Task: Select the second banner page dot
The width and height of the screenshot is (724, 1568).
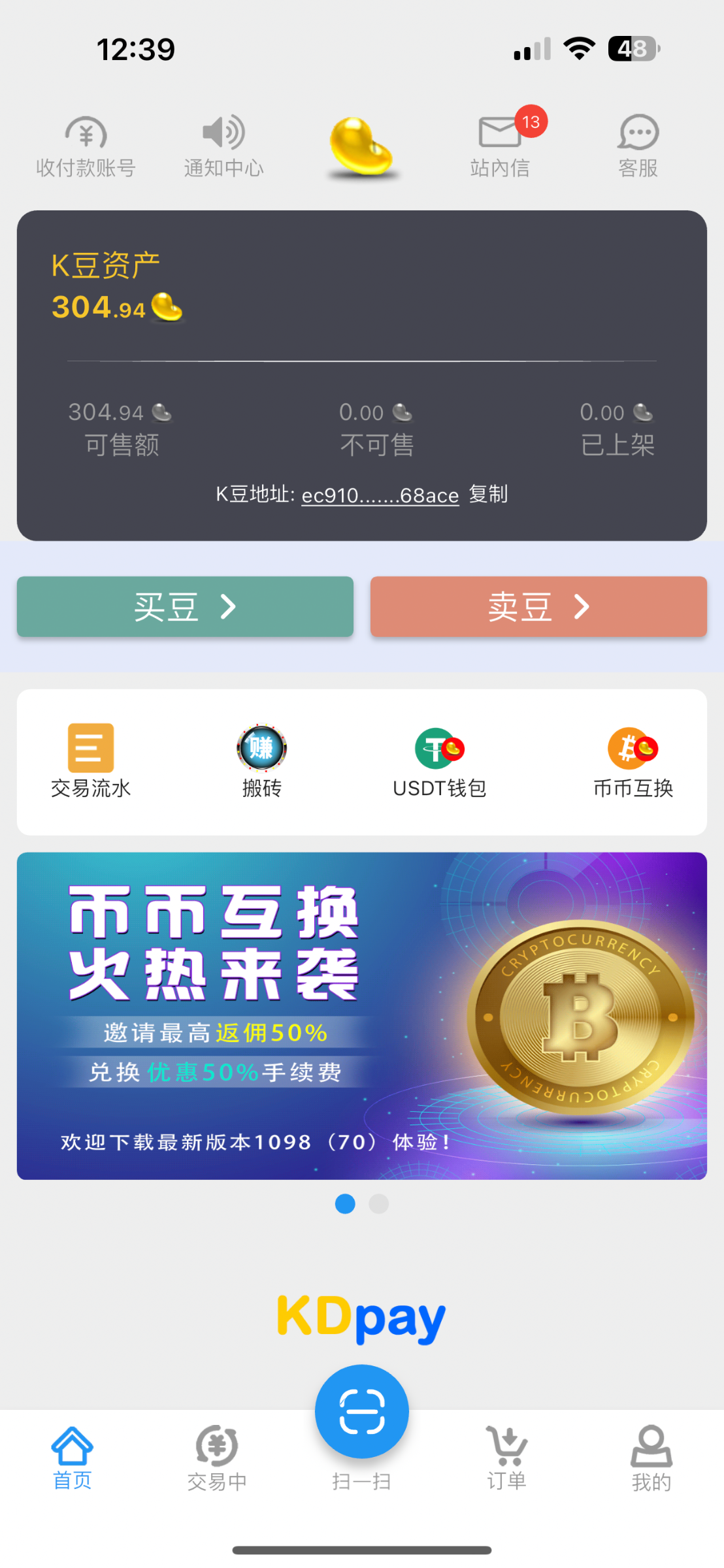Action: pyautogui.click(x=379, y=1203)
